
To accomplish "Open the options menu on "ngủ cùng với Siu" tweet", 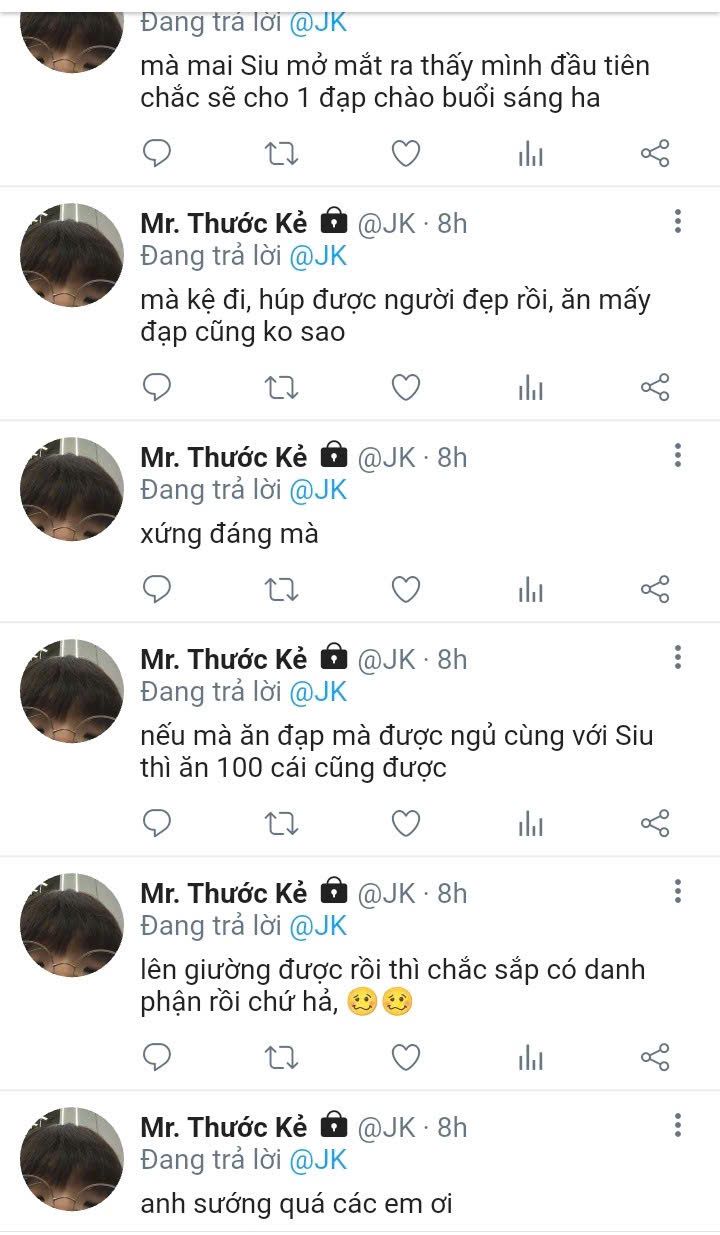I will [678, 658].
